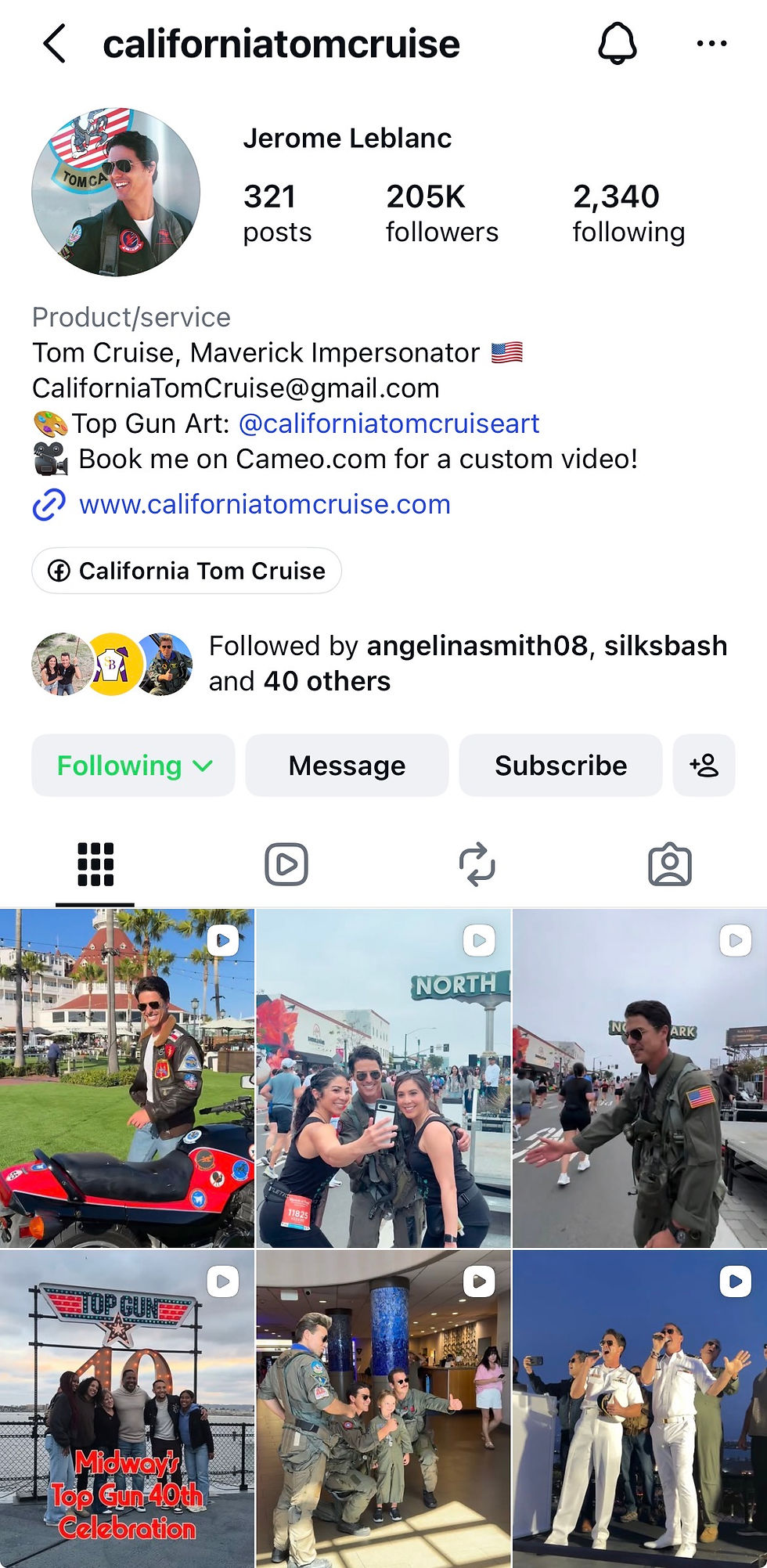Open the three-dot overflow menu
The height and width of the screenshot is (1568, 767).
pyautogui.click(x=711, y=44)
